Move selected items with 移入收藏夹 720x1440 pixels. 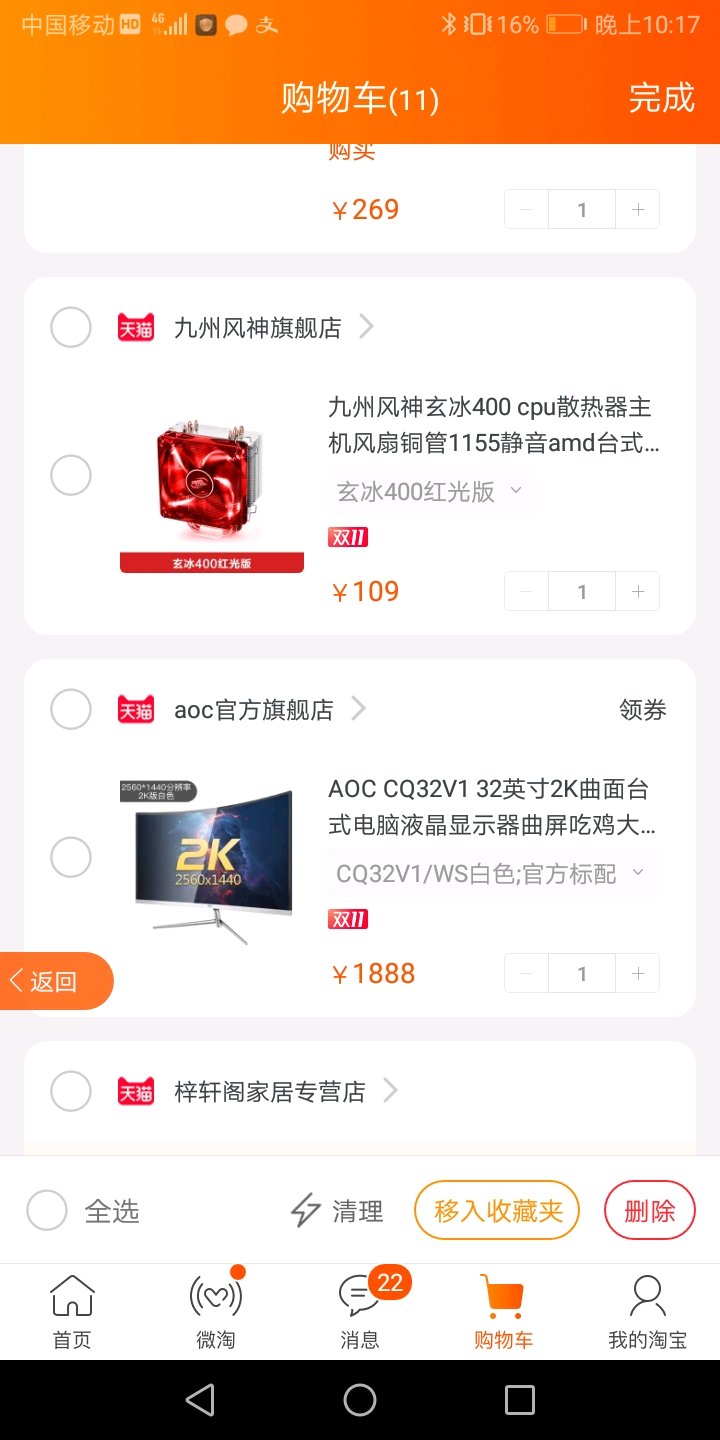click(x=498, y=1211)
